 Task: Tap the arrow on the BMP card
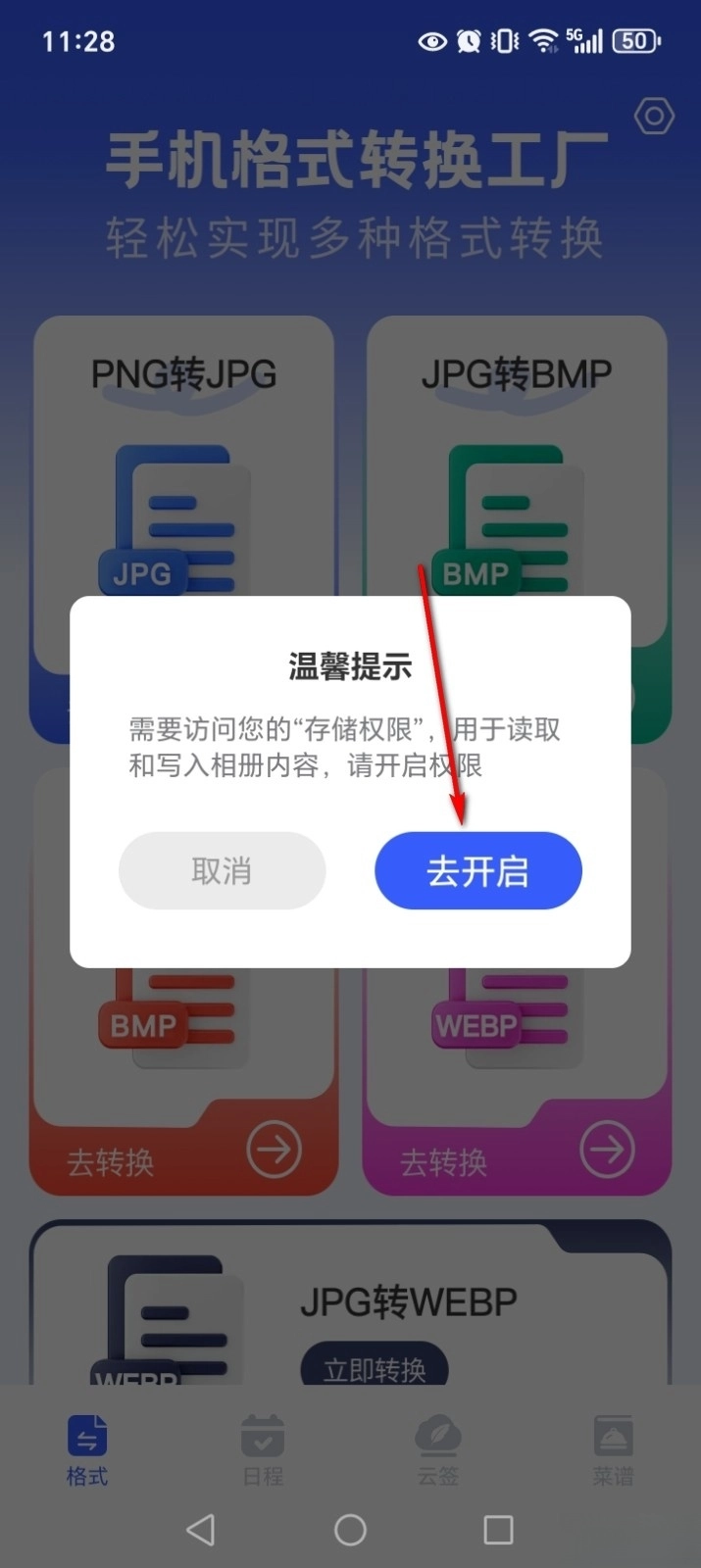coord(274,1149)
